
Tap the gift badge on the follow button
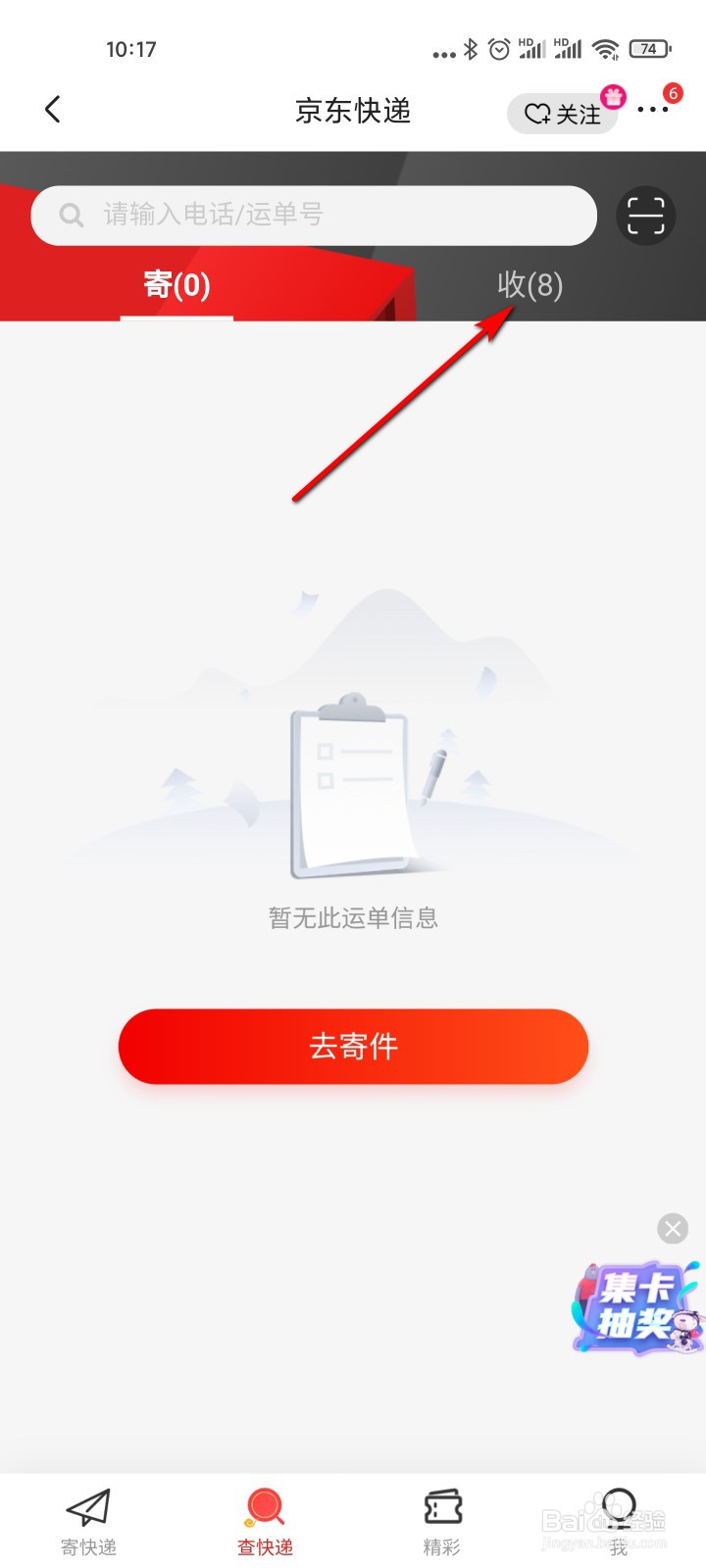pyautogui.click(x=613, y=95)
